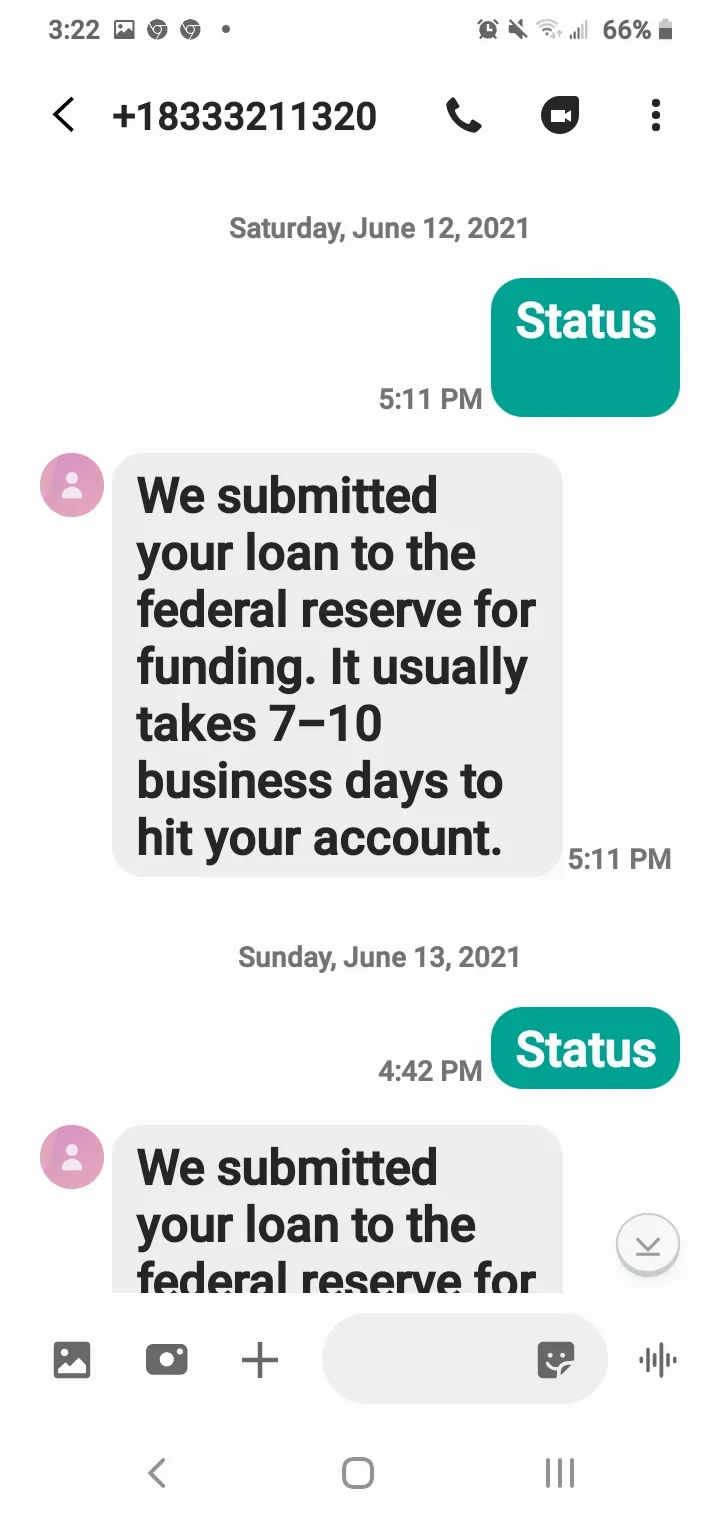Open the sticker picker in the message box
The height and width of the screenshot is (1520, 720).
556,1360
